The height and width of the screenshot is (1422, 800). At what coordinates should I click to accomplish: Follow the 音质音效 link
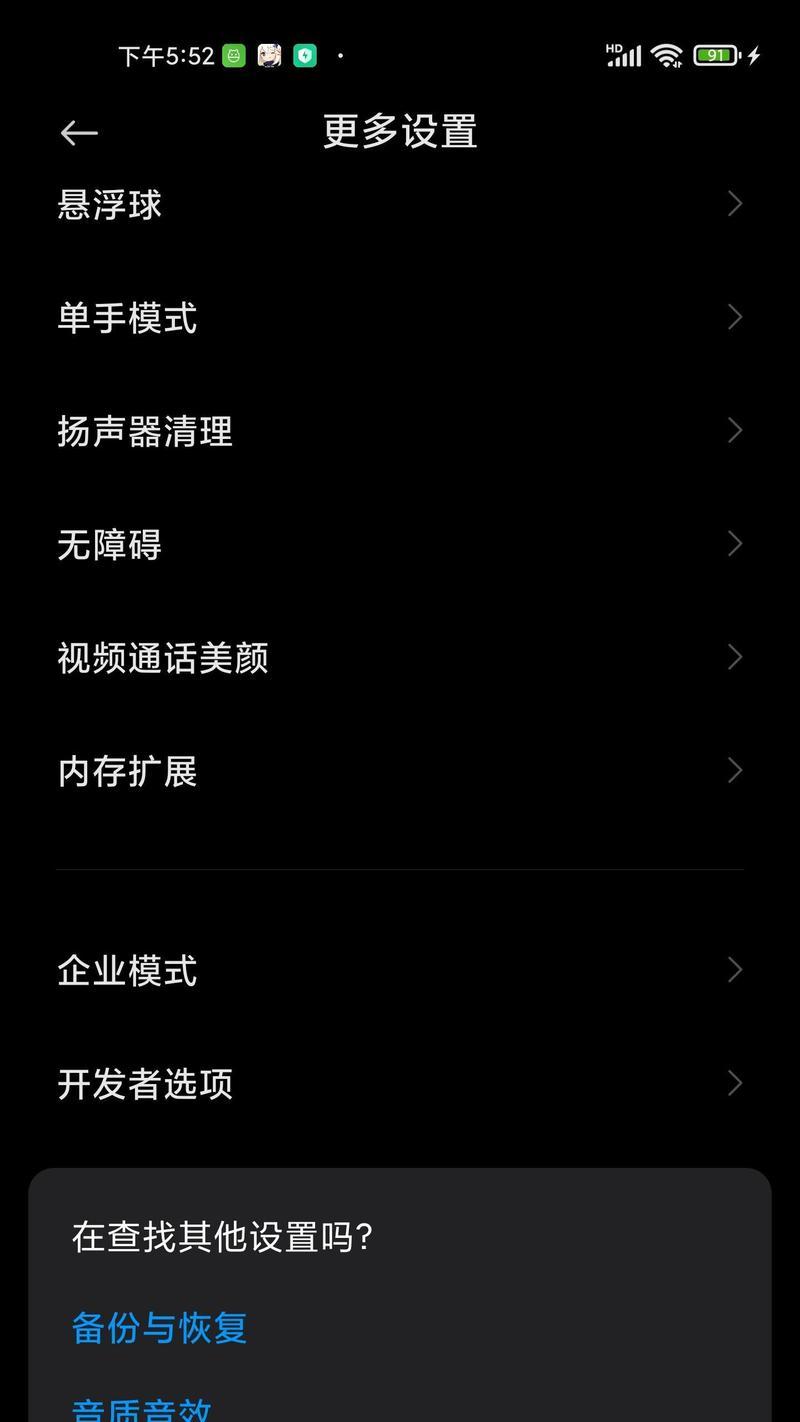[141, 1408]
